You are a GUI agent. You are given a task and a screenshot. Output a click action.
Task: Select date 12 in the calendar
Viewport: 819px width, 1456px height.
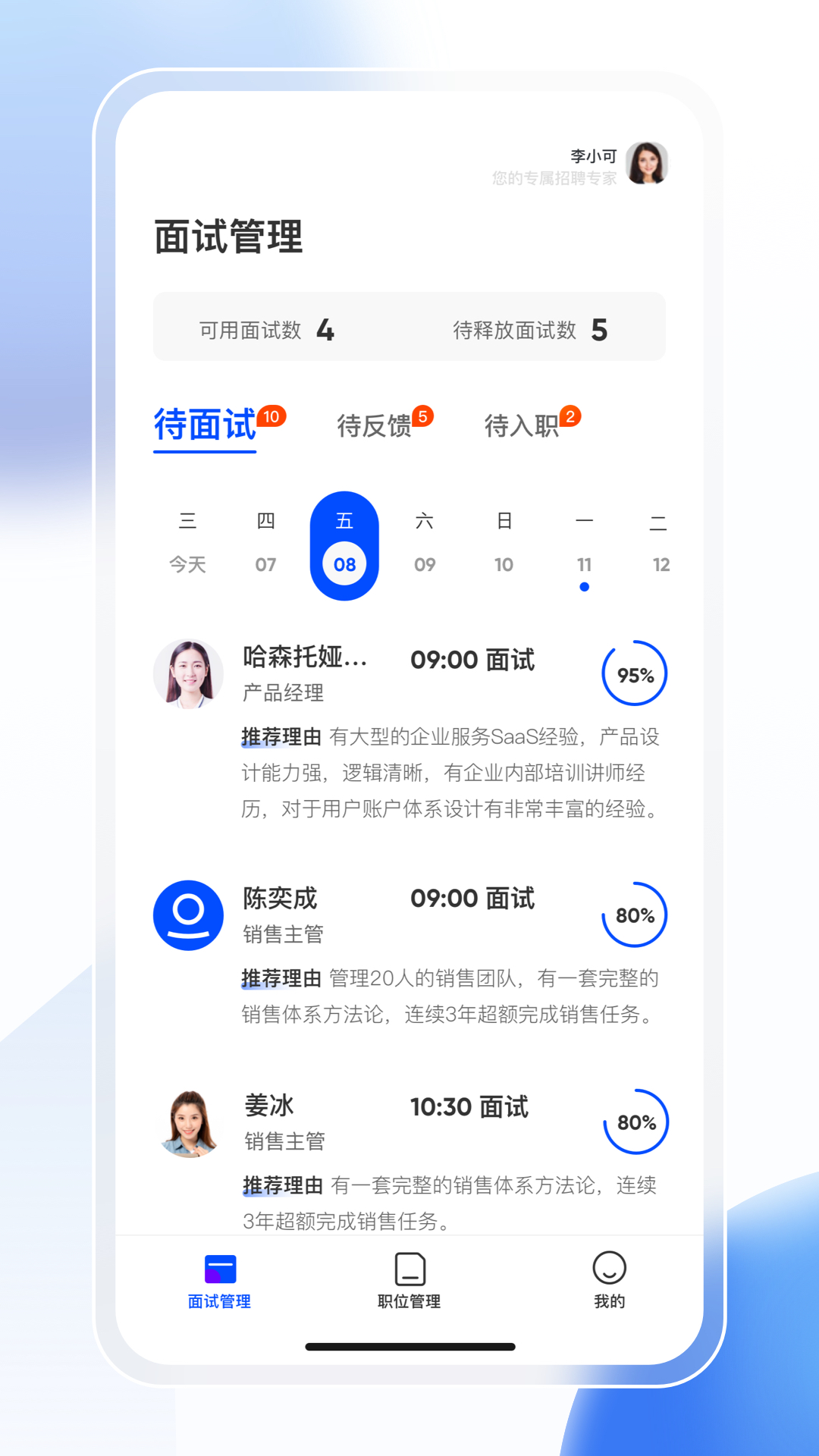(660, 543)
